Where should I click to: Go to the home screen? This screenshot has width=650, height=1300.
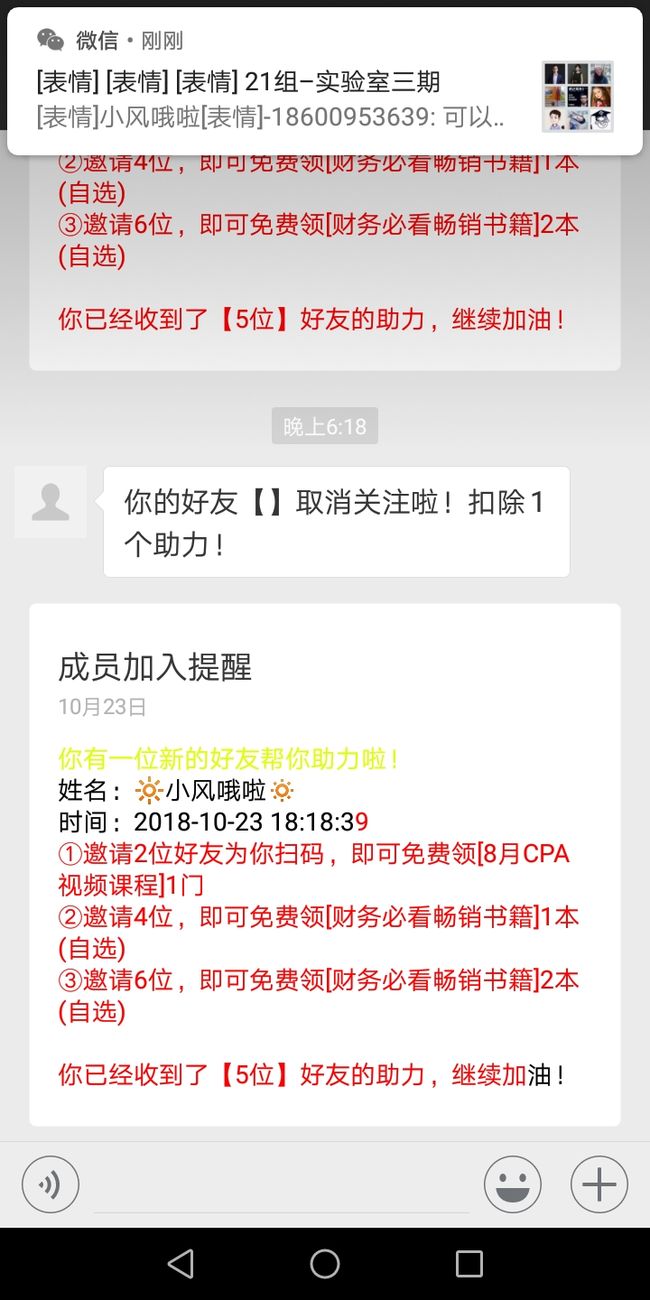click(x=325, y=1264)
